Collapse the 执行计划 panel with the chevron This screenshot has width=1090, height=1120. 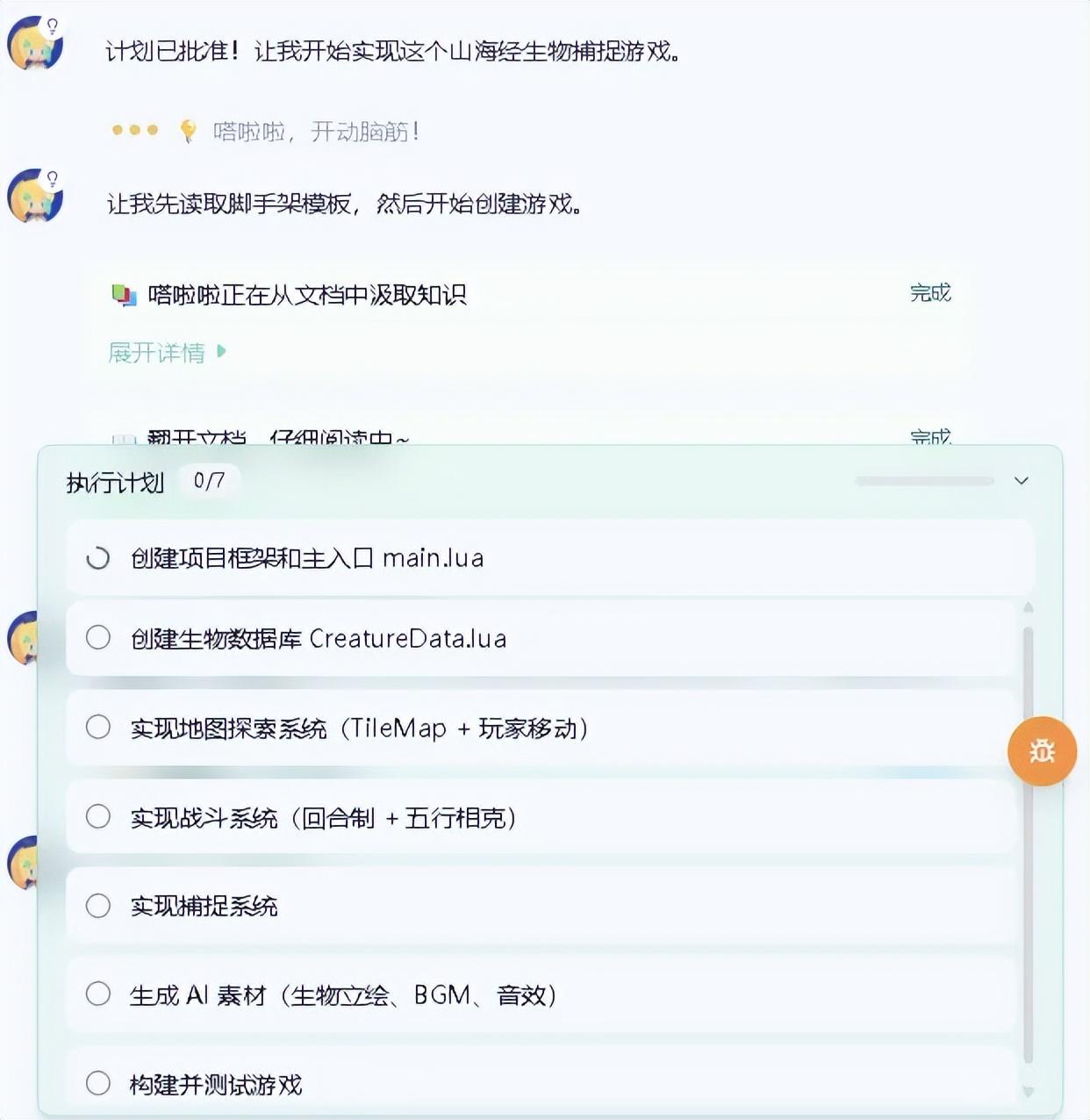pyautogui.click(x=1021, y=481)
